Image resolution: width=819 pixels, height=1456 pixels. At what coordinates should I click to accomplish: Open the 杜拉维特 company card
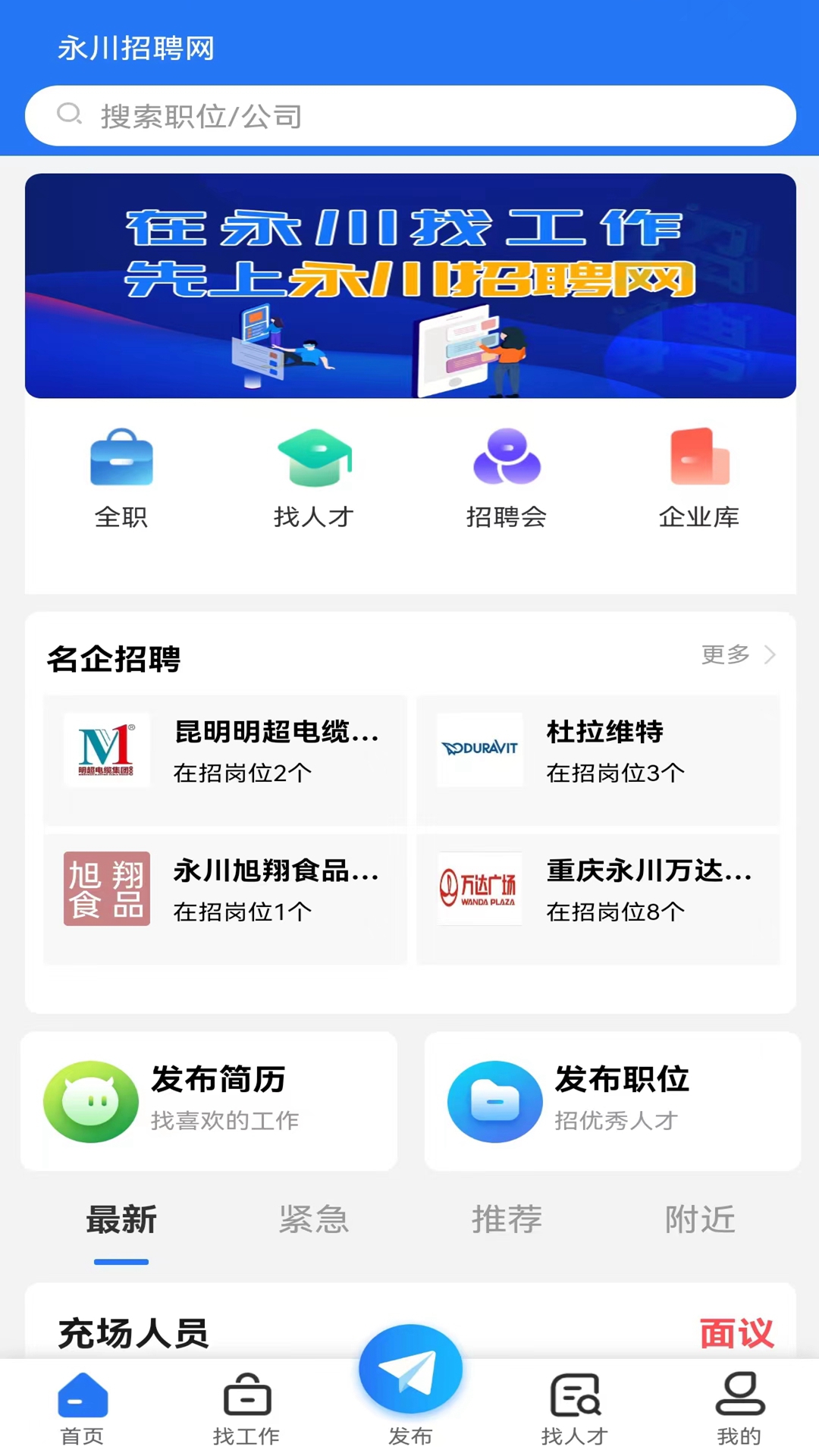point(598,760)
